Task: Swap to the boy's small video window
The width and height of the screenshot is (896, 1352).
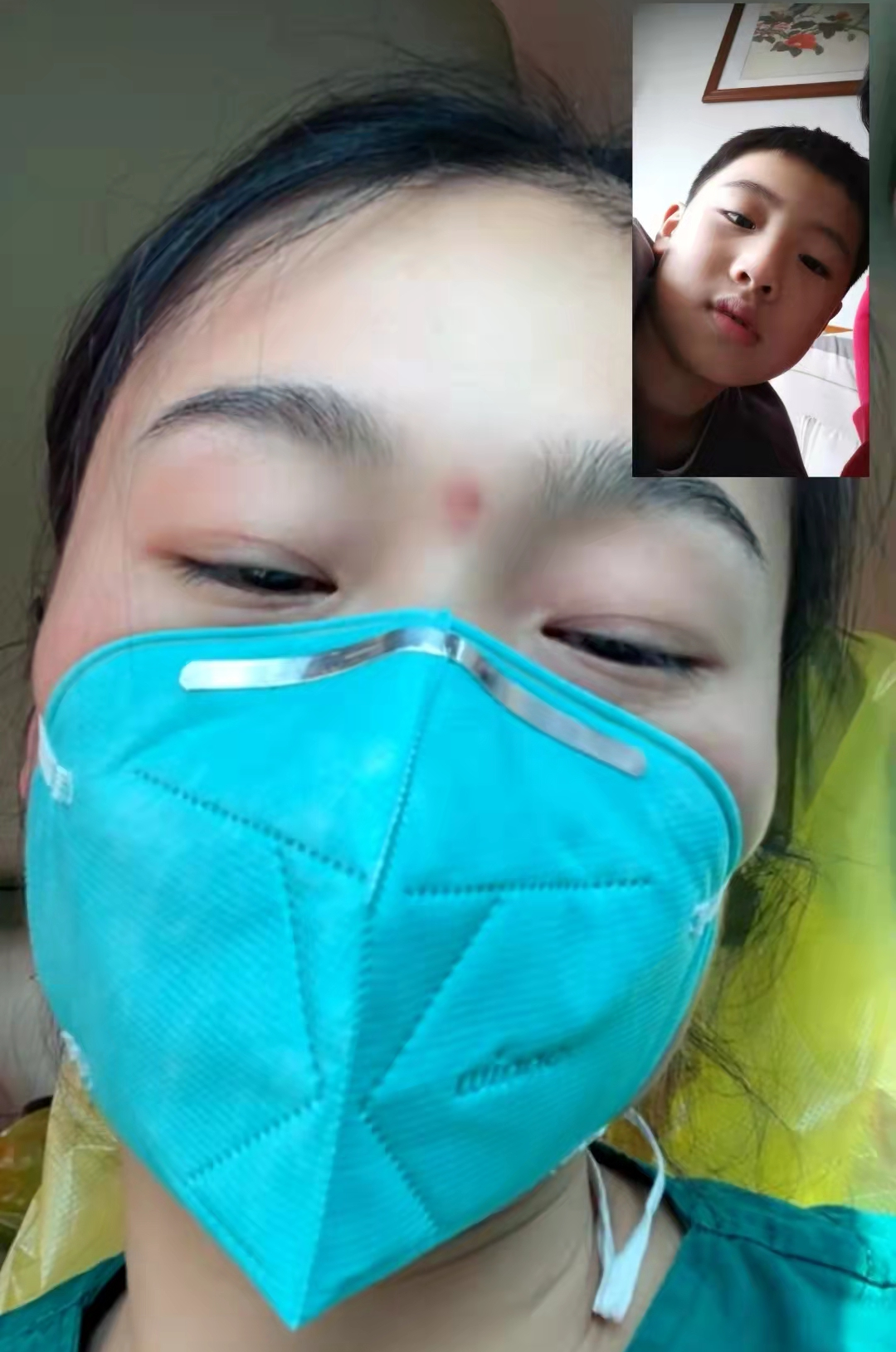Action: point(750,241)
